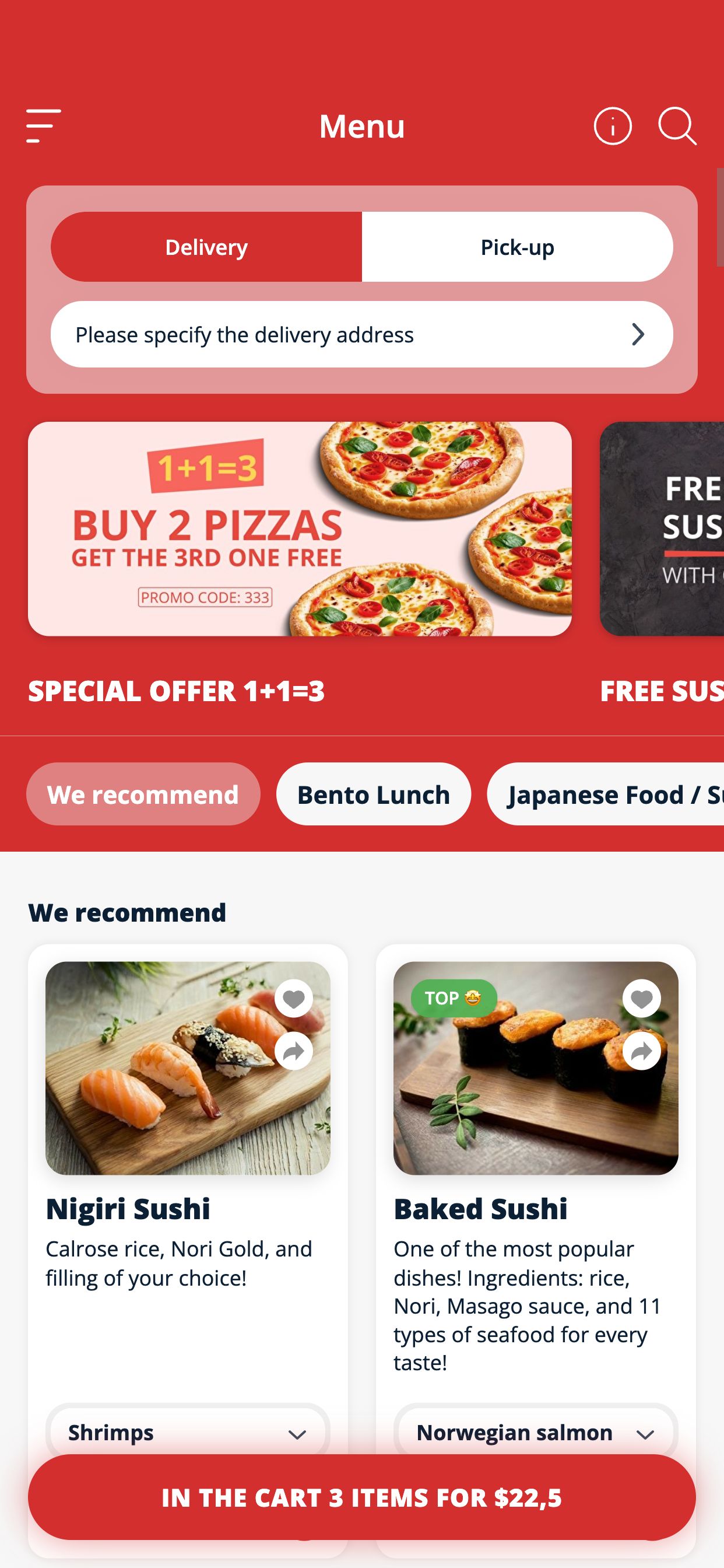Open the info icon

[612, 126]
